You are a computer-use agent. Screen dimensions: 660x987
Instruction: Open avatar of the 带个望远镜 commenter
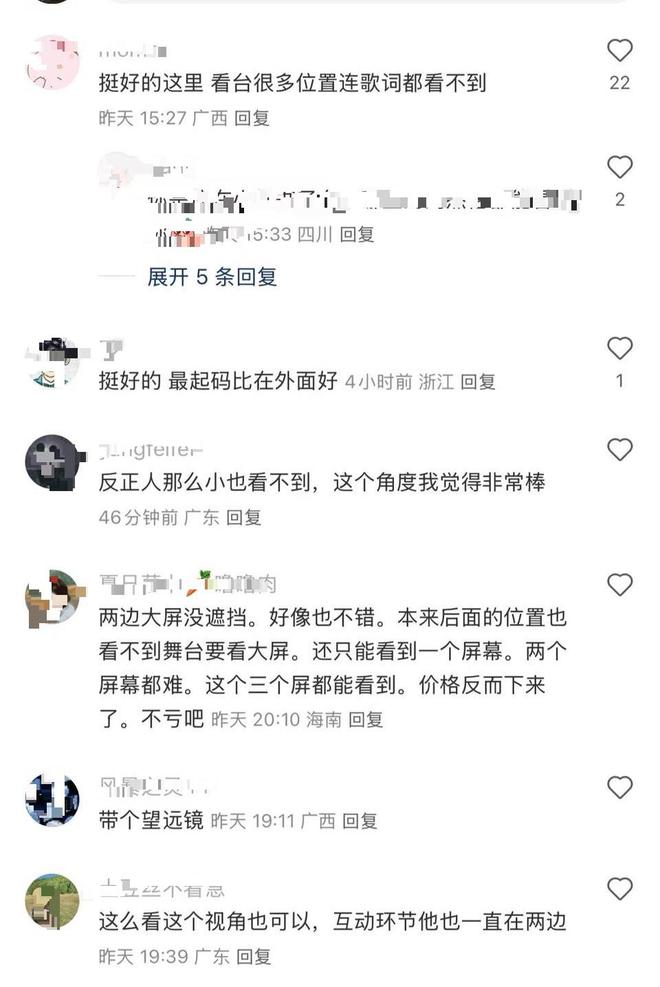(52, 800)
